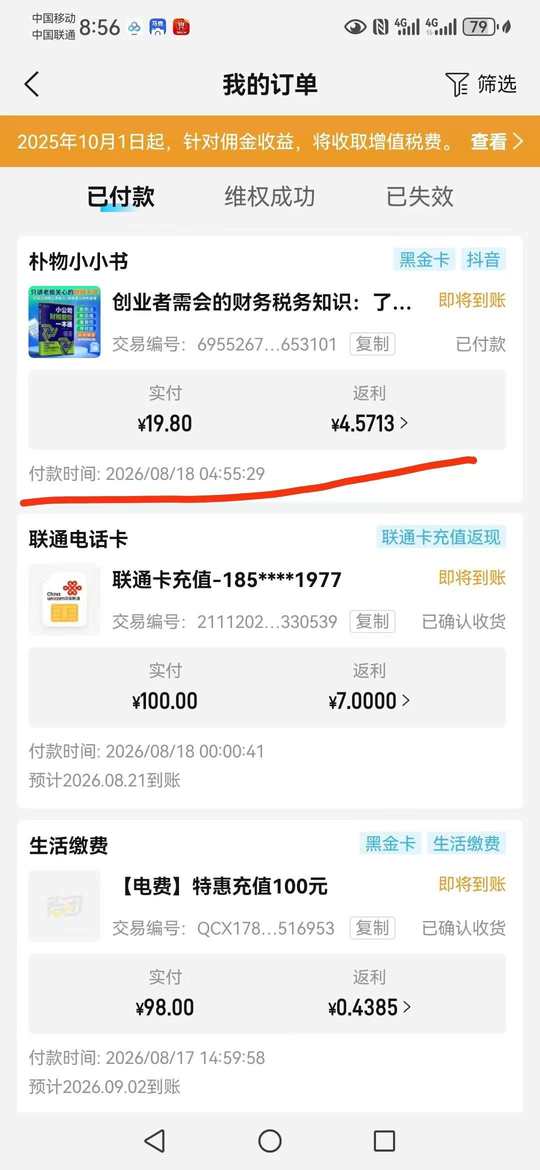Viewport: 540px width, 1170px height.
Task: Copy the transaction number 2111202…330539
Action: (x=372, y=621)
